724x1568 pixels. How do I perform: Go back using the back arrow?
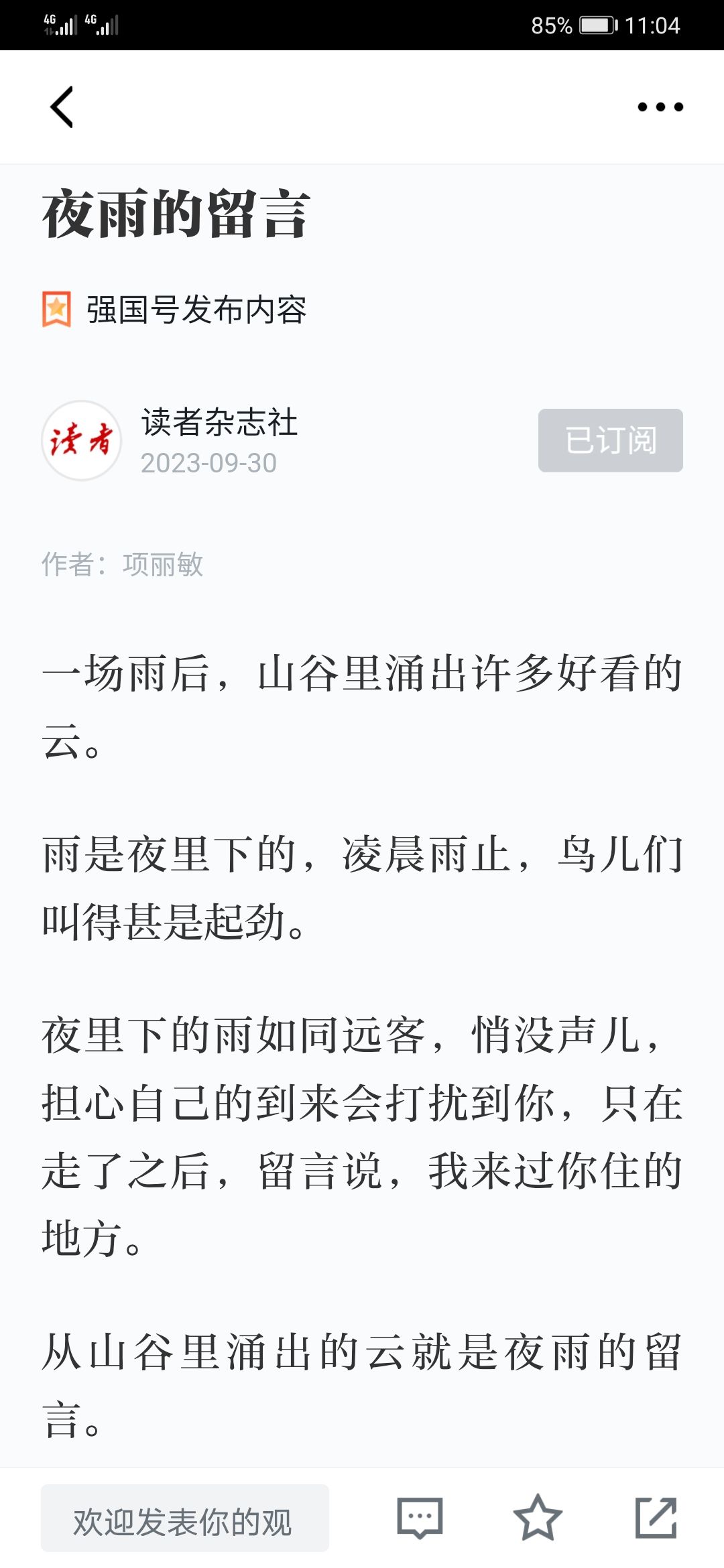click(x=62, y=107)
